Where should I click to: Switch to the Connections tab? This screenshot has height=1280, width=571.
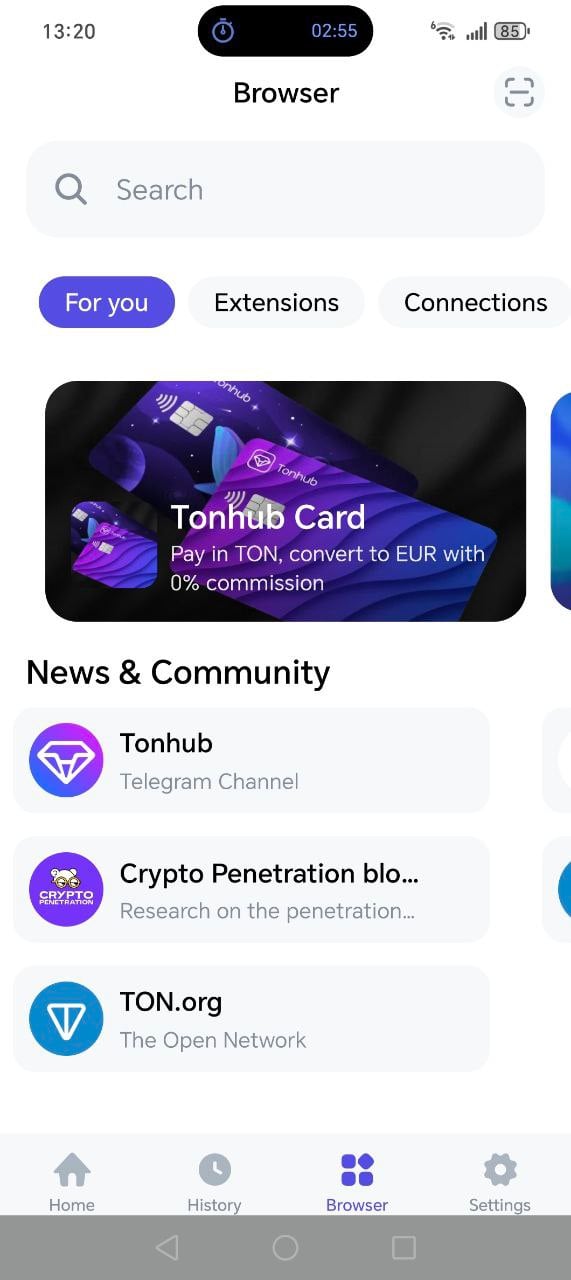[475, 302]
